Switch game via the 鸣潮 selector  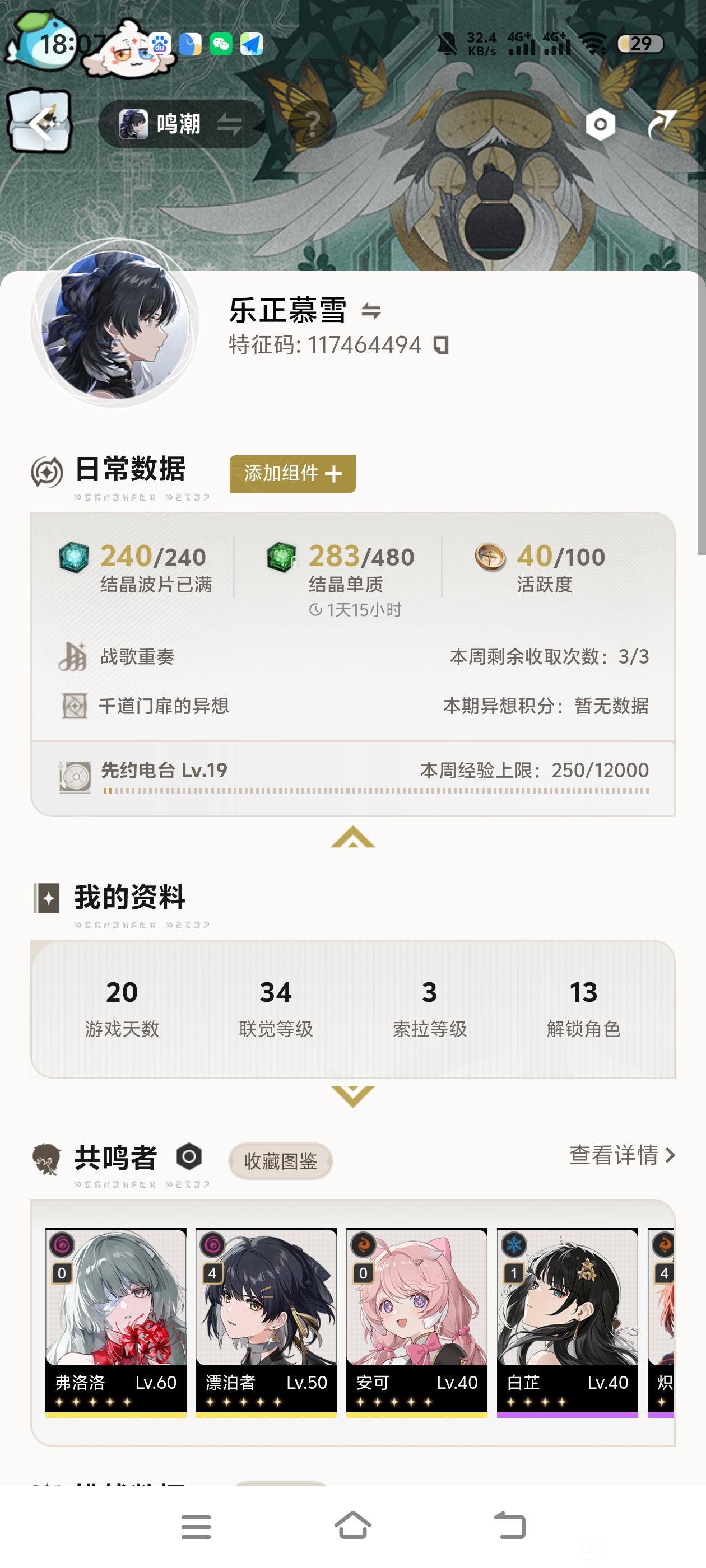[181, 124]
